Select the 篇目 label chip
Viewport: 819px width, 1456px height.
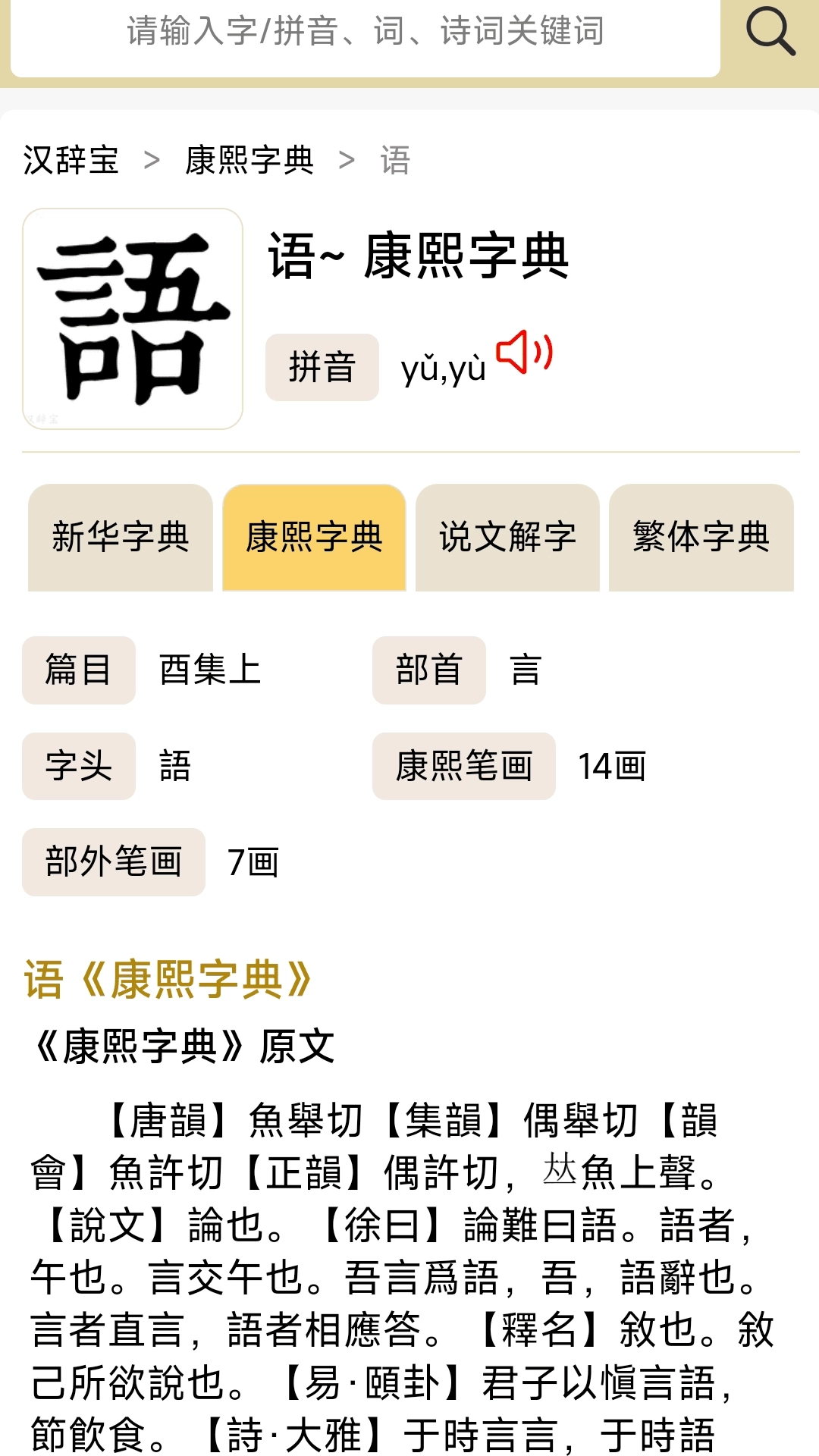click(78, 670)
